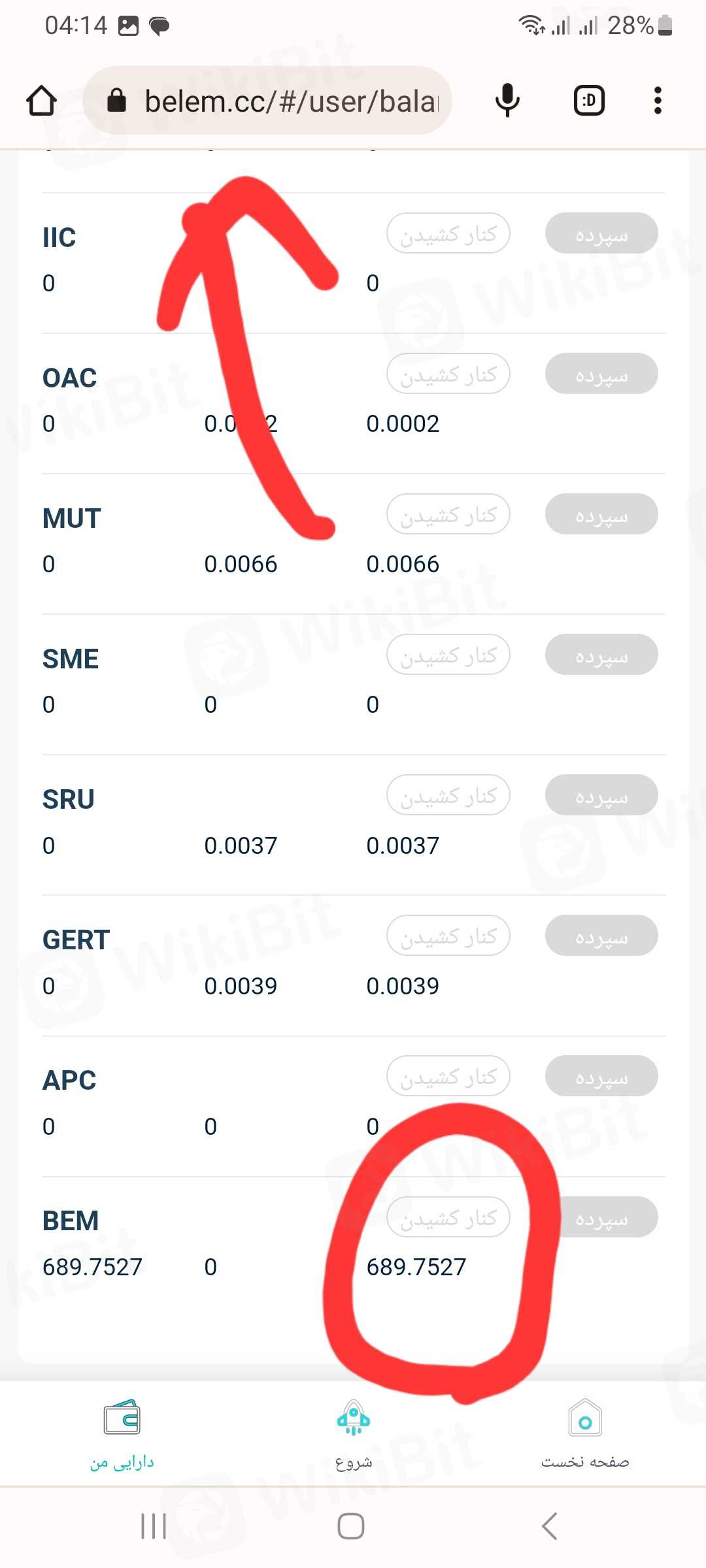Tap کنار کشیدن (withdraw) for GERT

tap(448, 936)
